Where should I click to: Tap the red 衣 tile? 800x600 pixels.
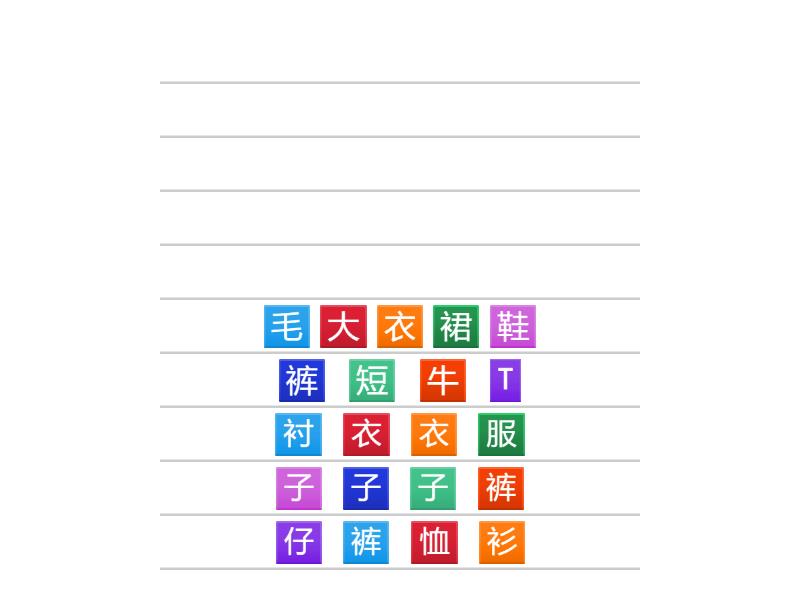click(x=366, y=435)
